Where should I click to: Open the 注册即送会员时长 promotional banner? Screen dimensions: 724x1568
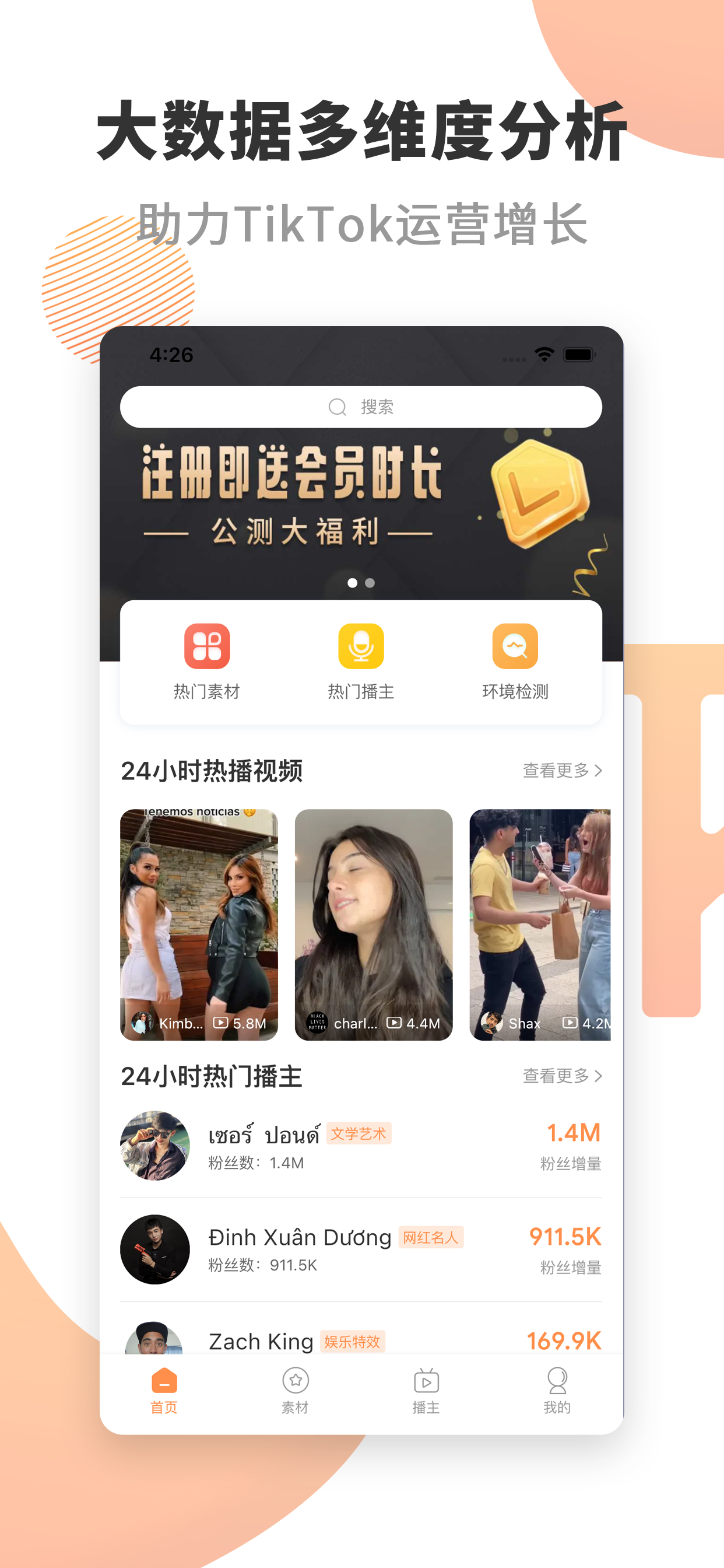coord(361,499)
